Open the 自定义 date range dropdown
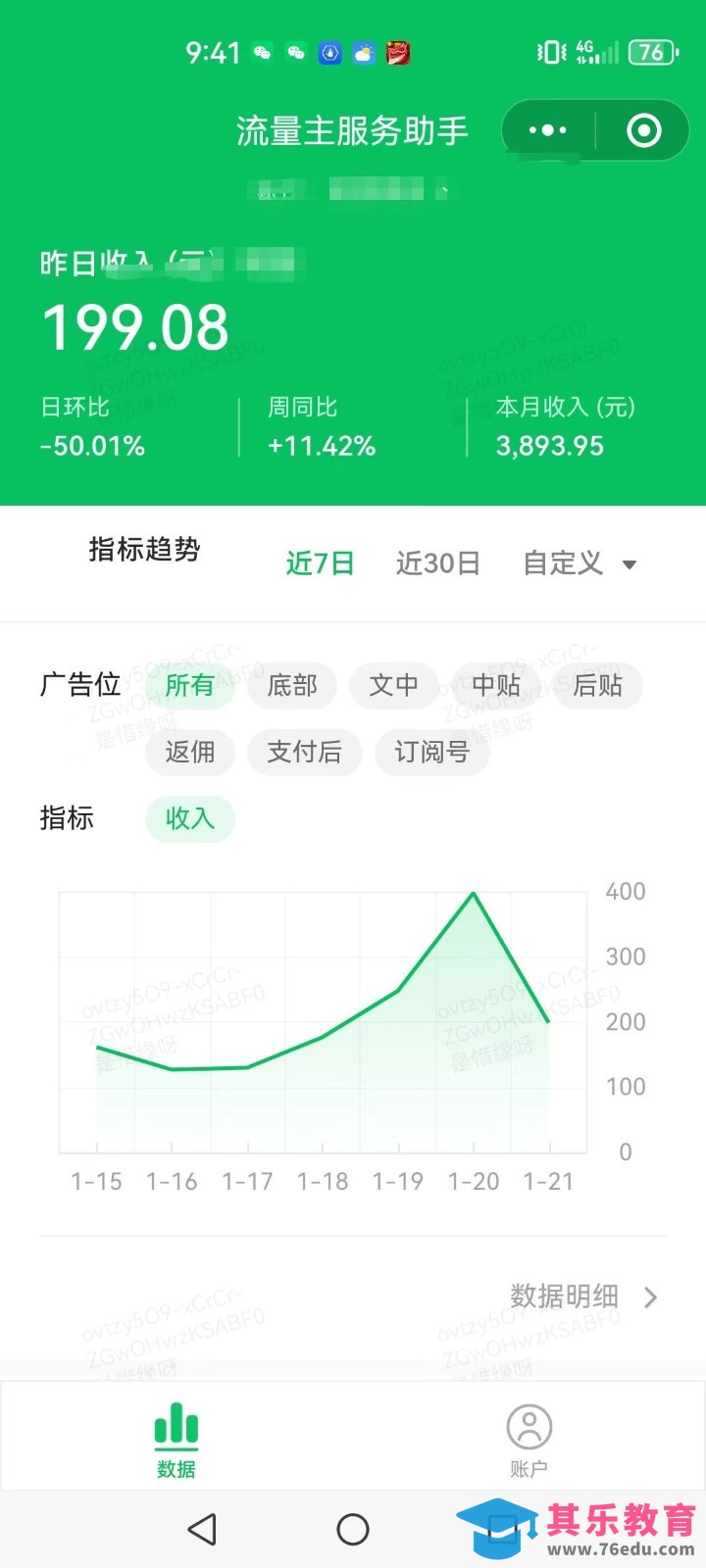Image resolution: width=706 pixels, height=1568 pixels. coord(580,563)
